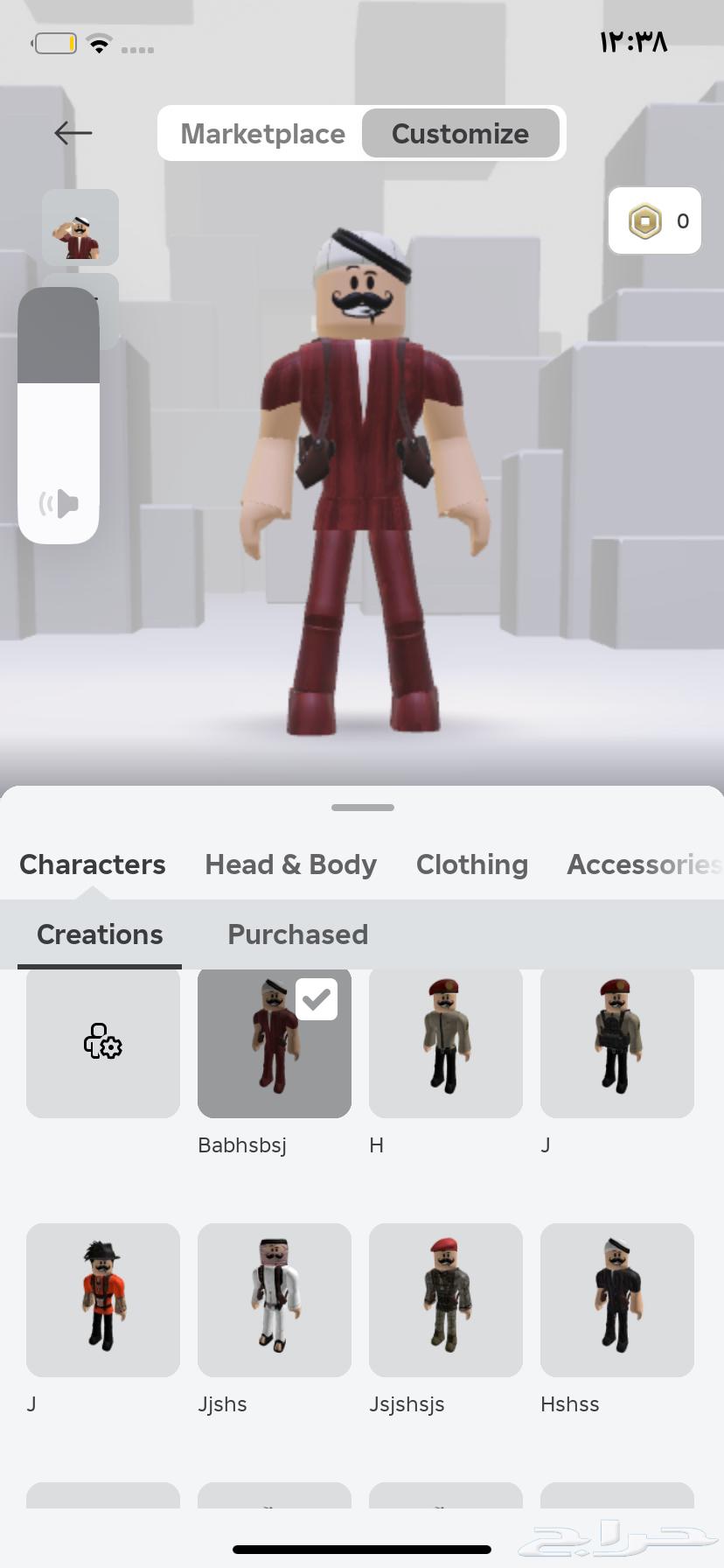Select the Creations sub-tab
The image size is (724, 1568).
click(100, 934)
